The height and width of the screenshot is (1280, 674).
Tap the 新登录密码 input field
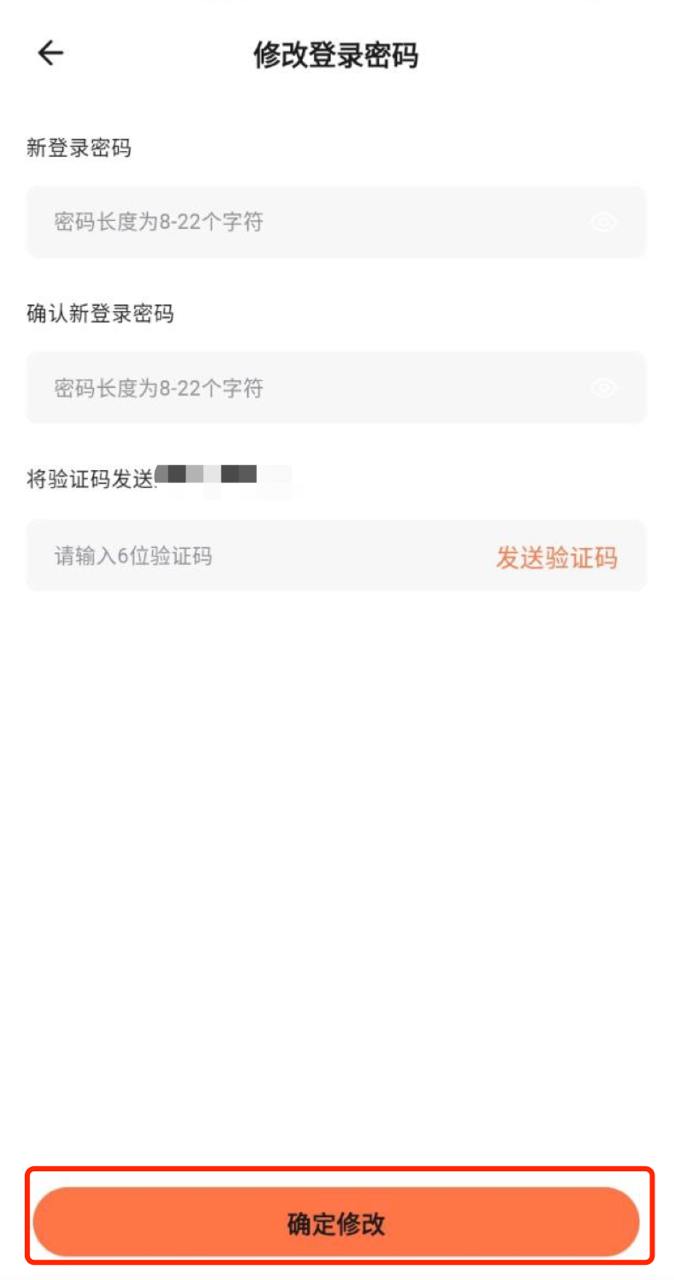[300, 222]
